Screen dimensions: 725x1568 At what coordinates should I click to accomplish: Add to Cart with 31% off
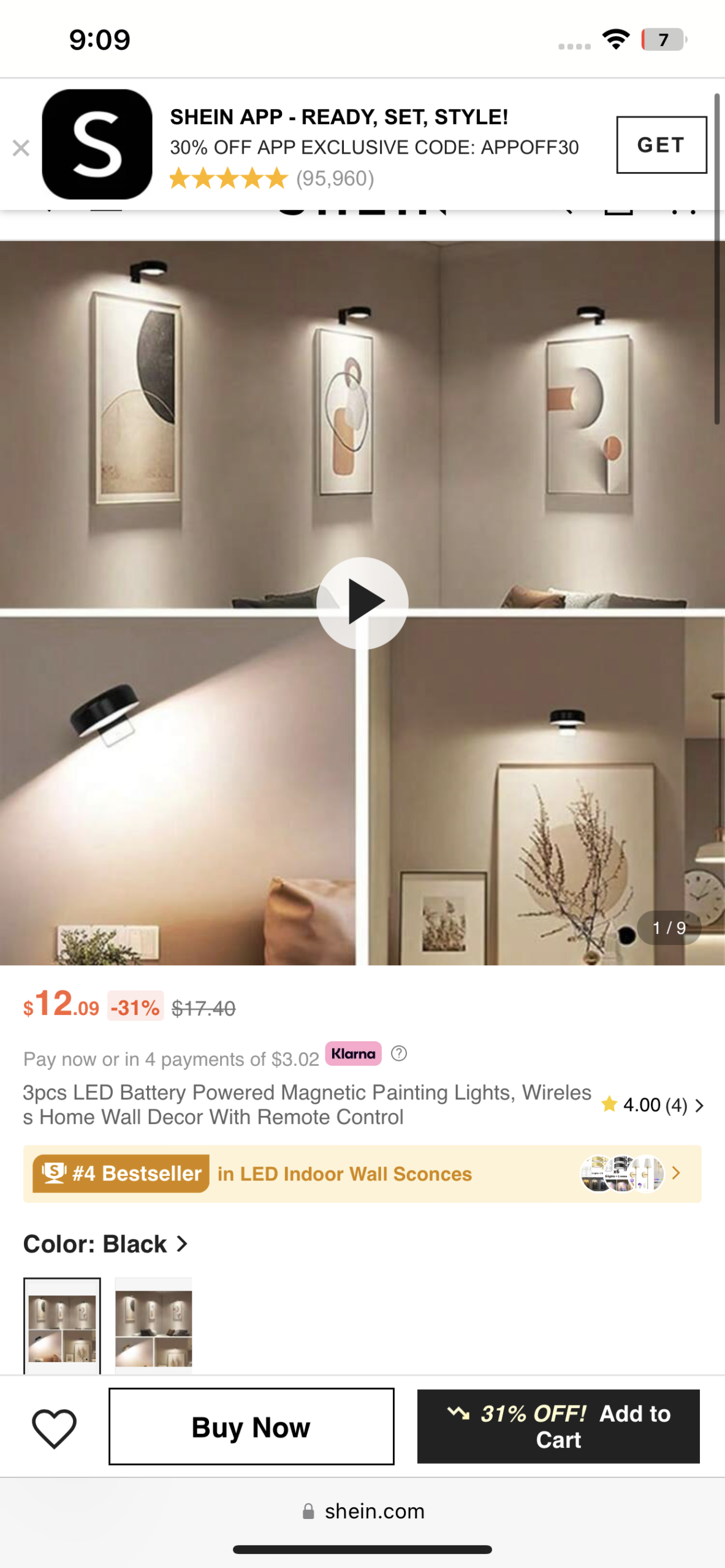pyautogui.click(x=558, y=1427)
